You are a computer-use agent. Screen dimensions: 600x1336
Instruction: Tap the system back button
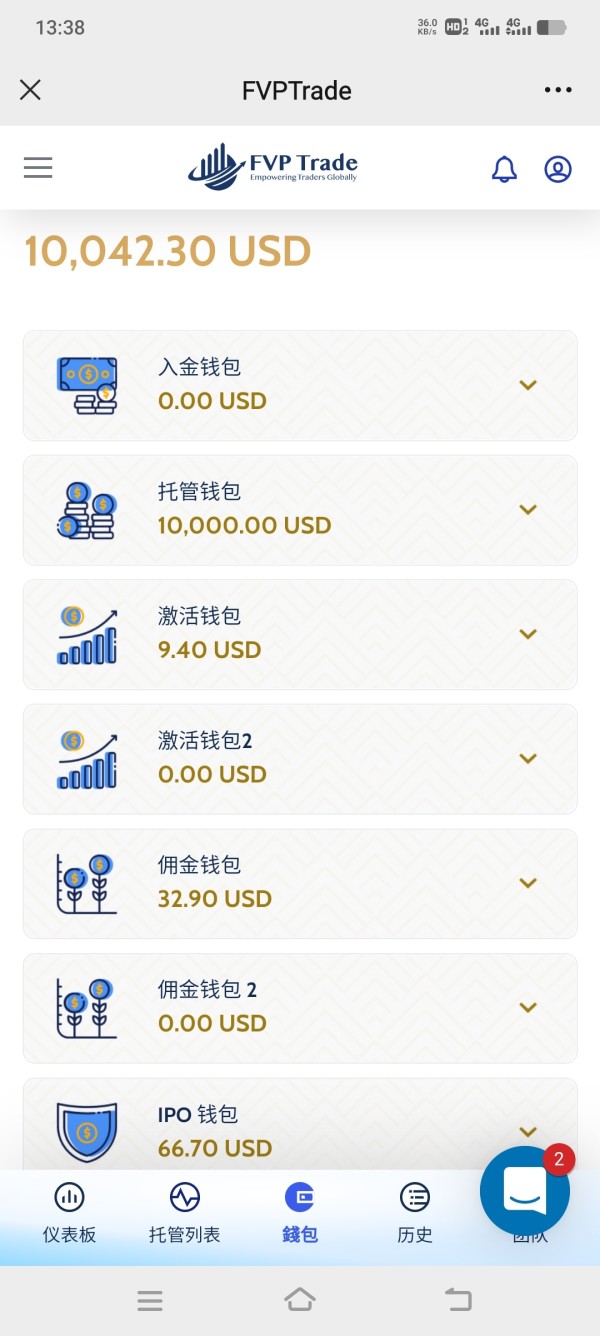(x=458, y=1300)
